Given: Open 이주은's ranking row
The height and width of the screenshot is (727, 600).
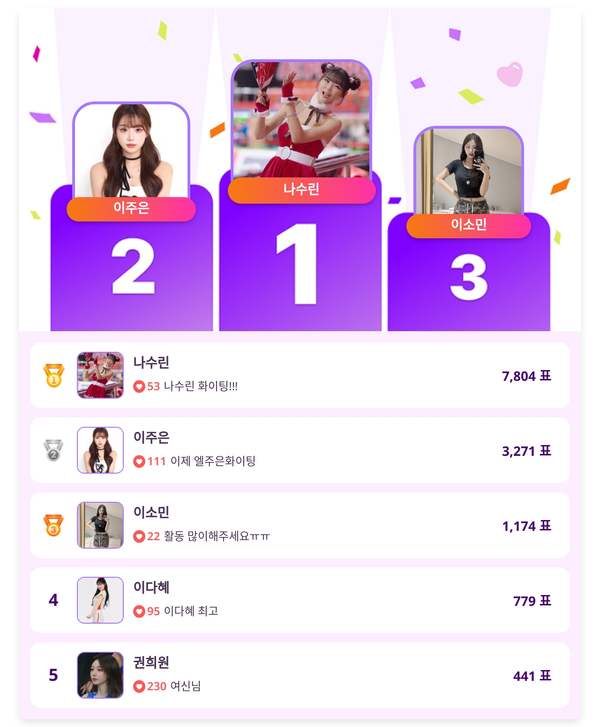Looking at the screenshot, I should [300, 450].
